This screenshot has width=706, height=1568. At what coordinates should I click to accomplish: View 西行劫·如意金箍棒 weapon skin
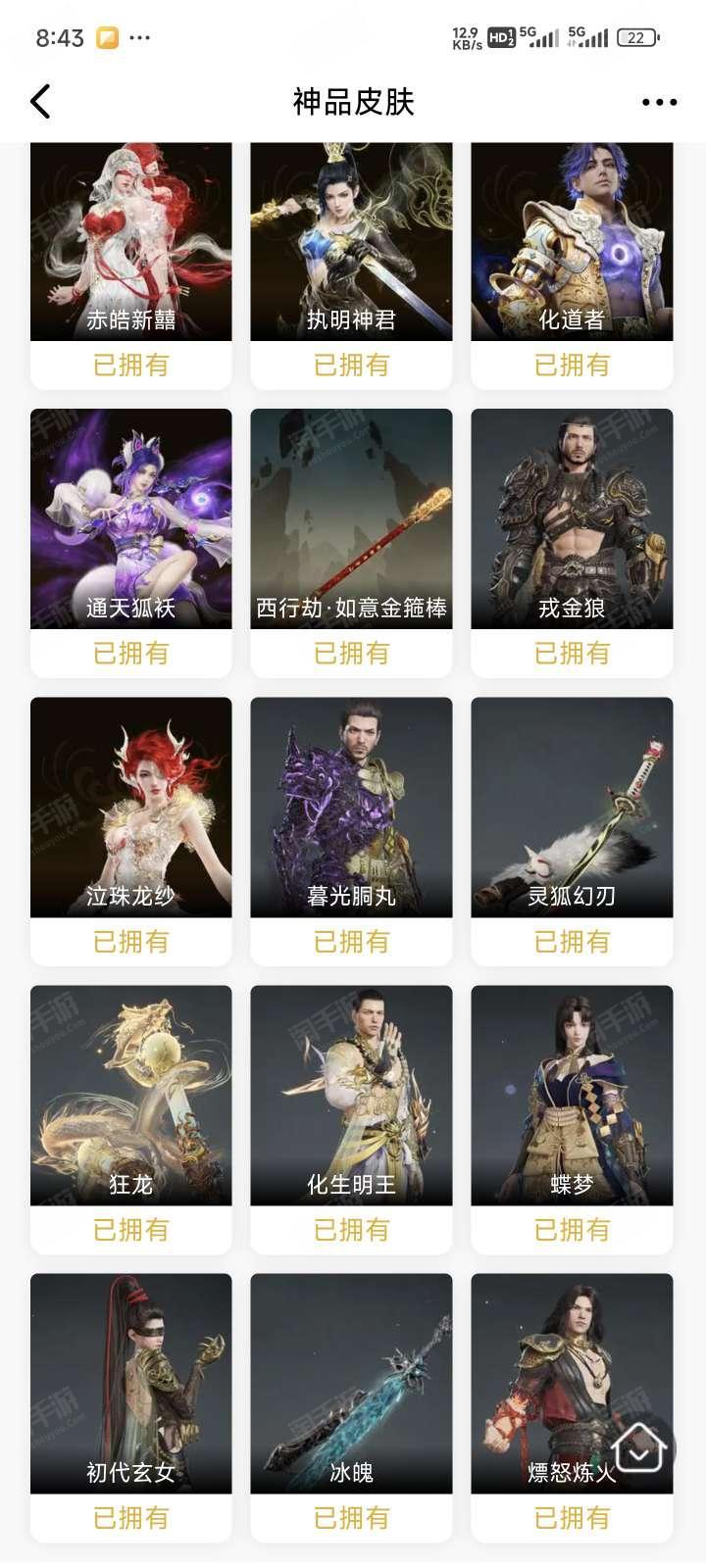pos(351,543)
